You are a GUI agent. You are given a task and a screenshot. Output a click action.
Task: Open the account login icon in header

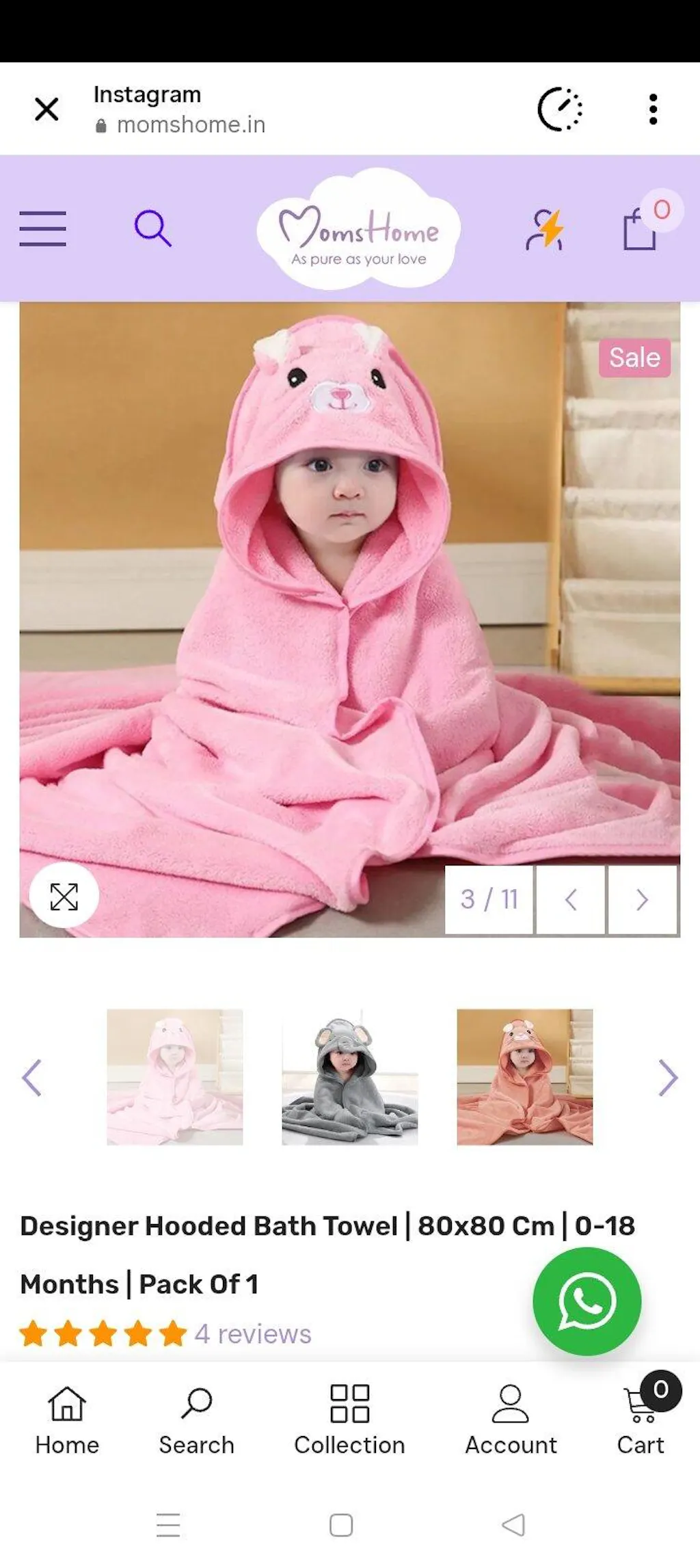coord(544,229)
